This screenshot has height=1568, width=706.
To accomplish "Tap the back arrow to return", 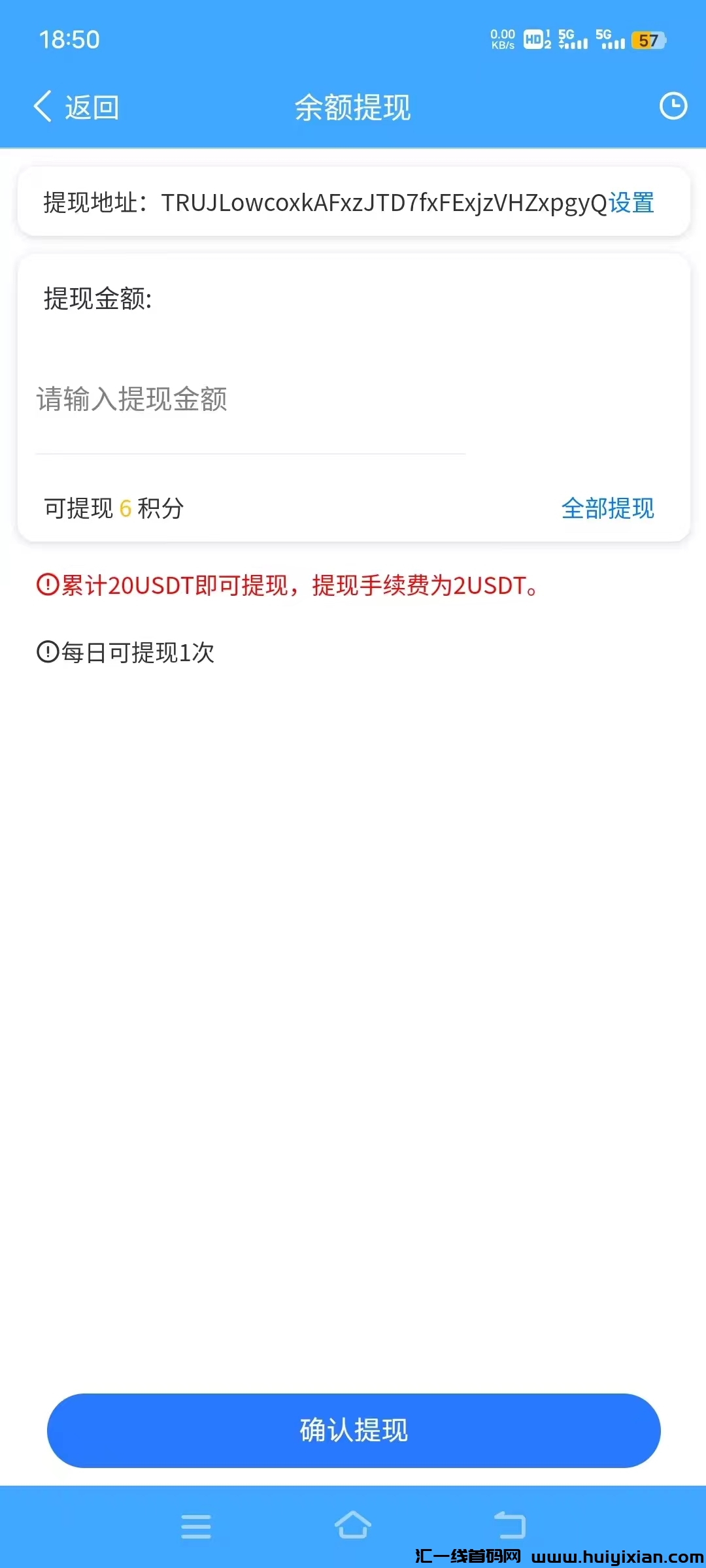I will coord(43,106).
